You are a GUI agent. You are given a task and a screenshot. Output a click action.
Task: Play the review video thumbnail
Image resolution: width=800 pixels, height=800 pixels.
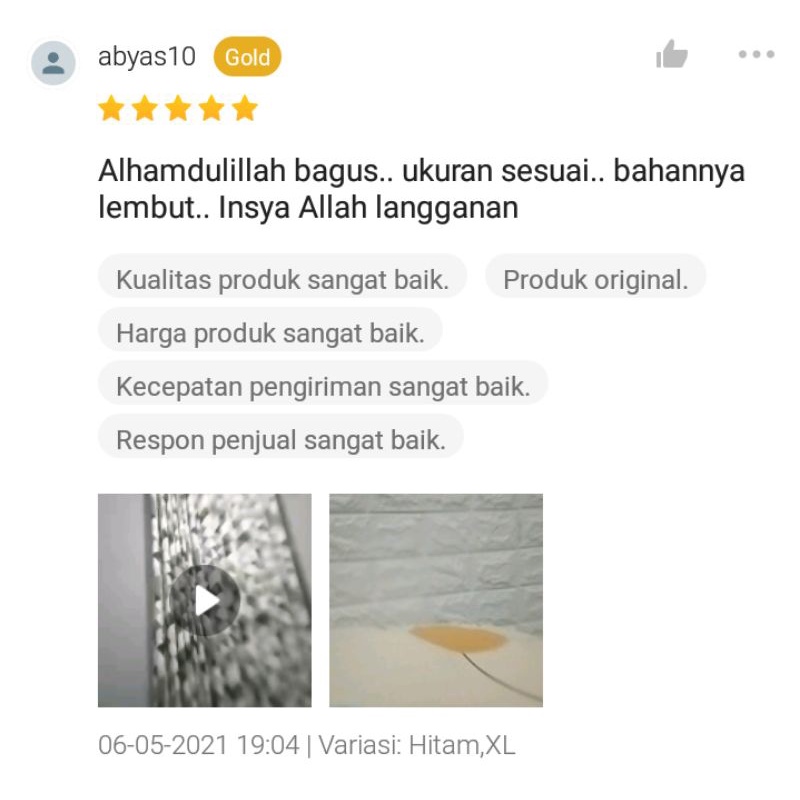(x=205, y=600)
